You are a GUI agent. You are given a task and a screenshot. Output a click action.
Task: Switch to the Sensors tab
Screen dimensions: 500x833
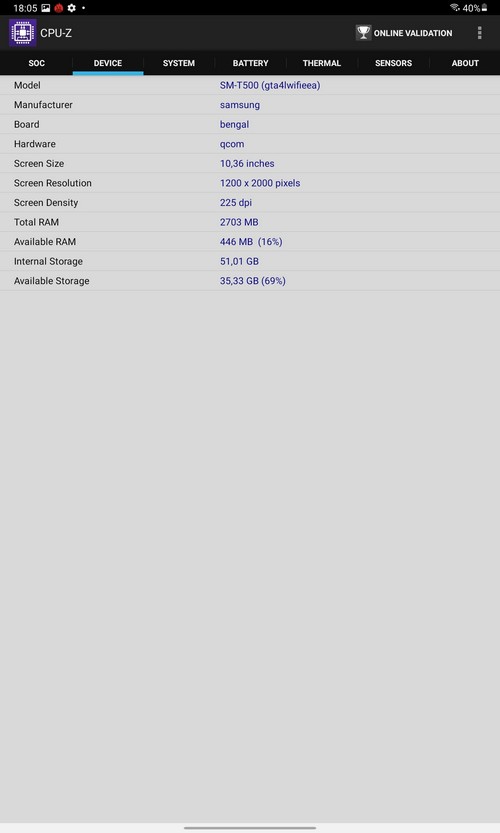(393, 63)
